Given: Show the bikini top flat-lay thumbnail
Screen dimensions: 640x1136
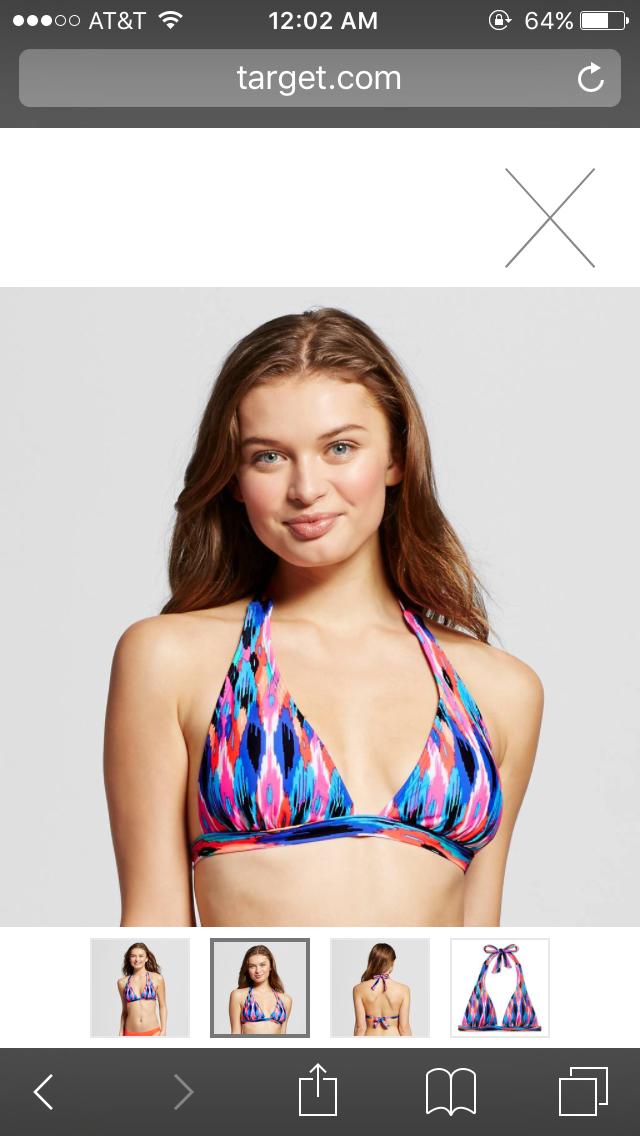Looking at the screenshot, I should coord(500,987).
